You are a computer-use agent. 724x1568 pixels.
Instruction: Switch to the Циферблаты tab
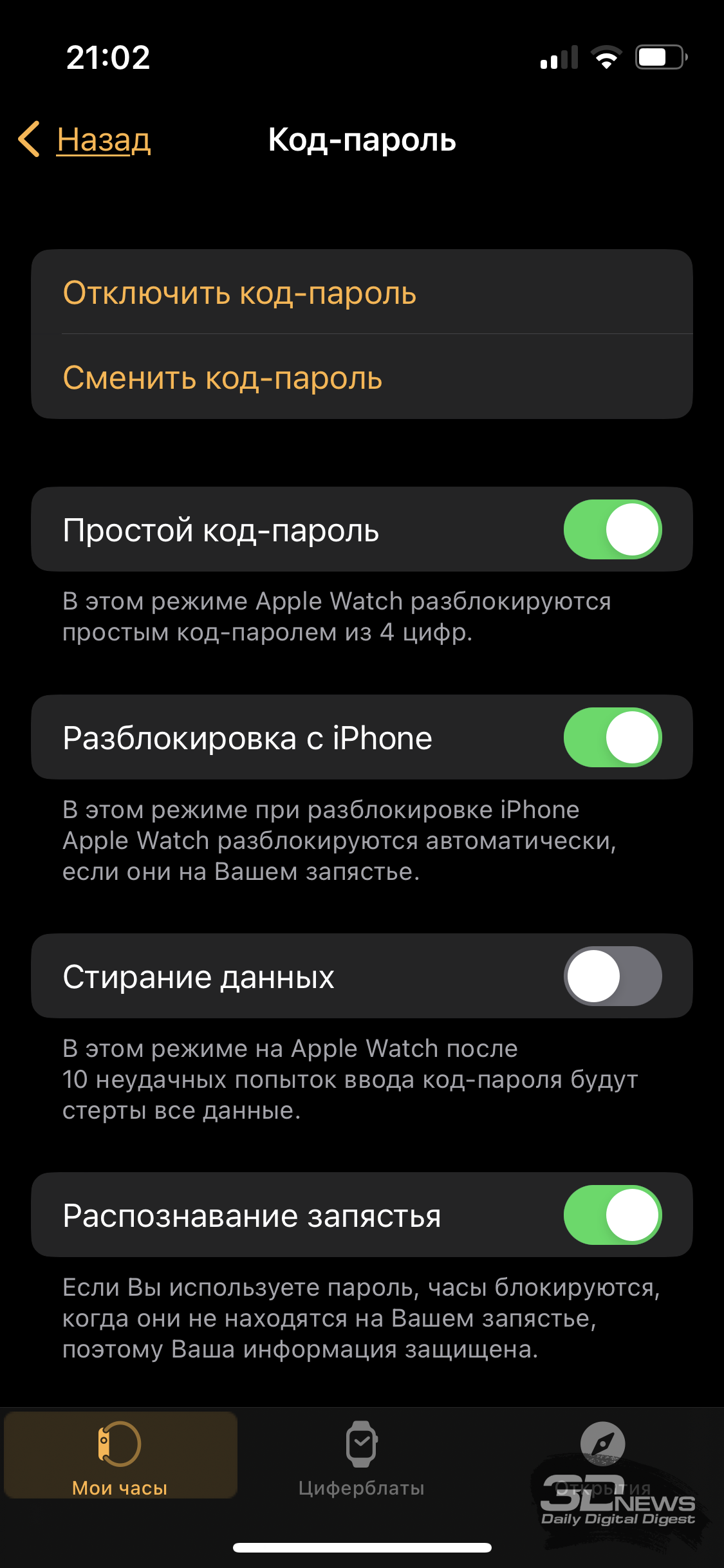(362, 1459)
